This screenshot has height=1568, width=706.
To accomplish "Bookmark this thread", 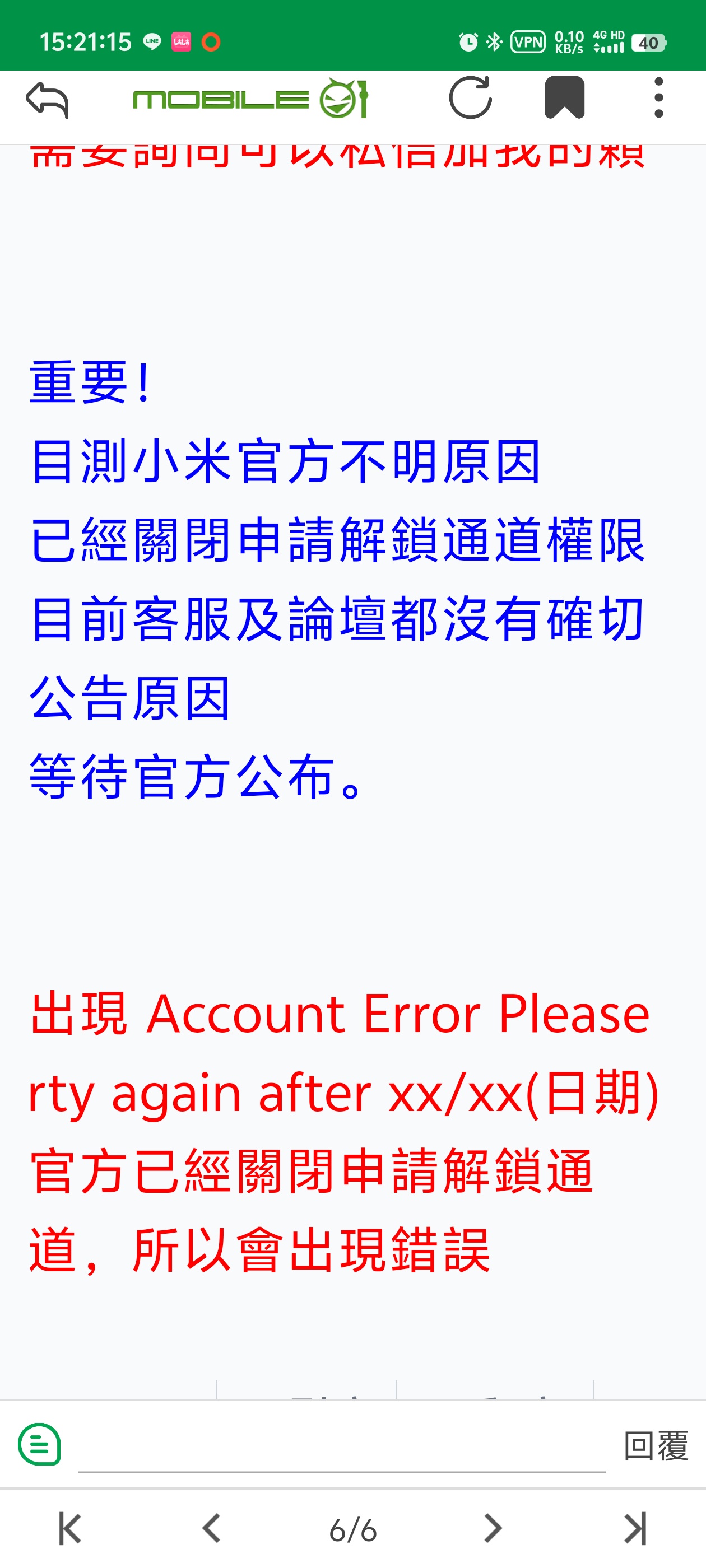I will (565, 97).
